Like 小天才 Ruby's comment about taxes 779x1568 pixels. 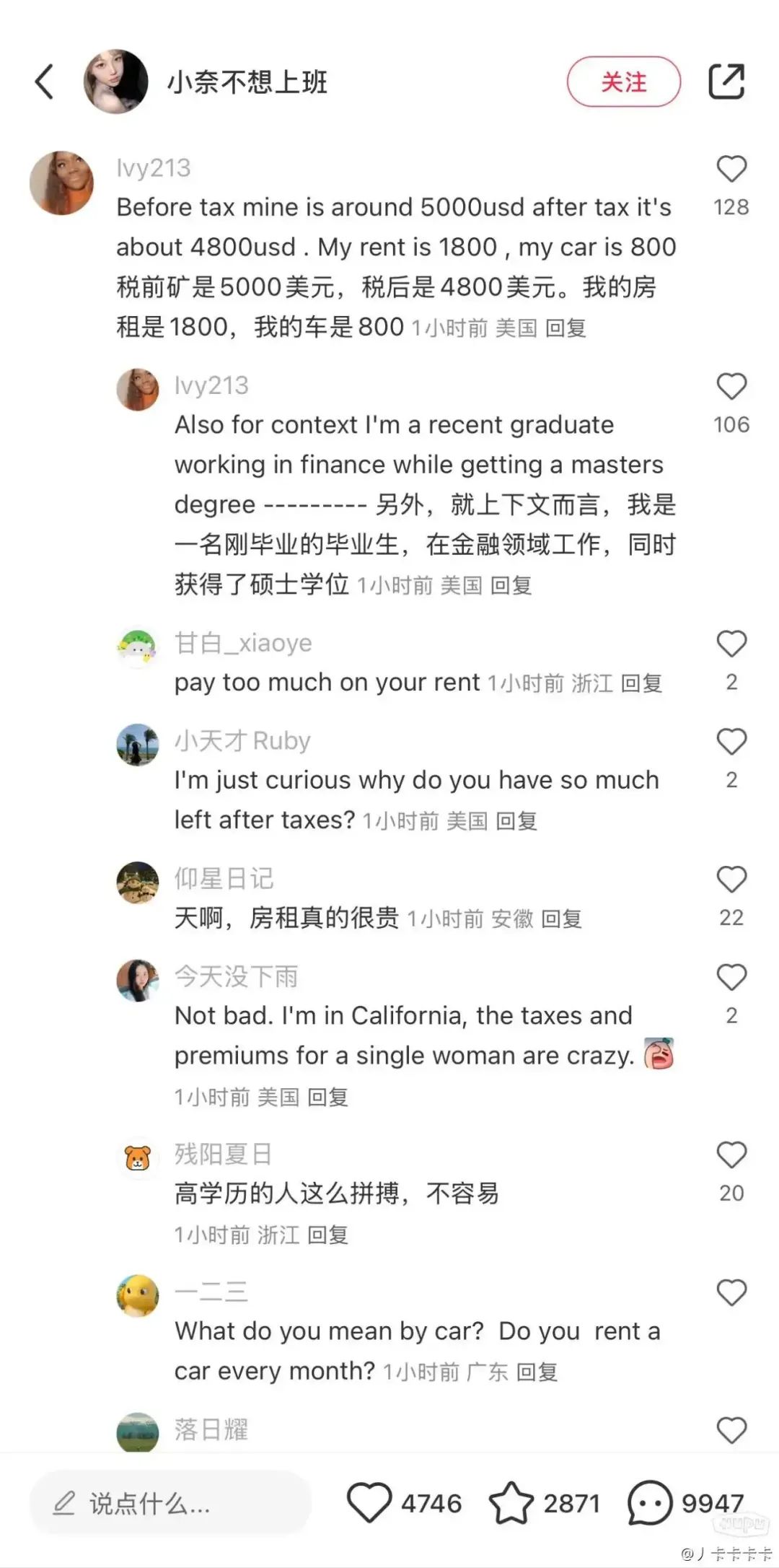(731, 742)
